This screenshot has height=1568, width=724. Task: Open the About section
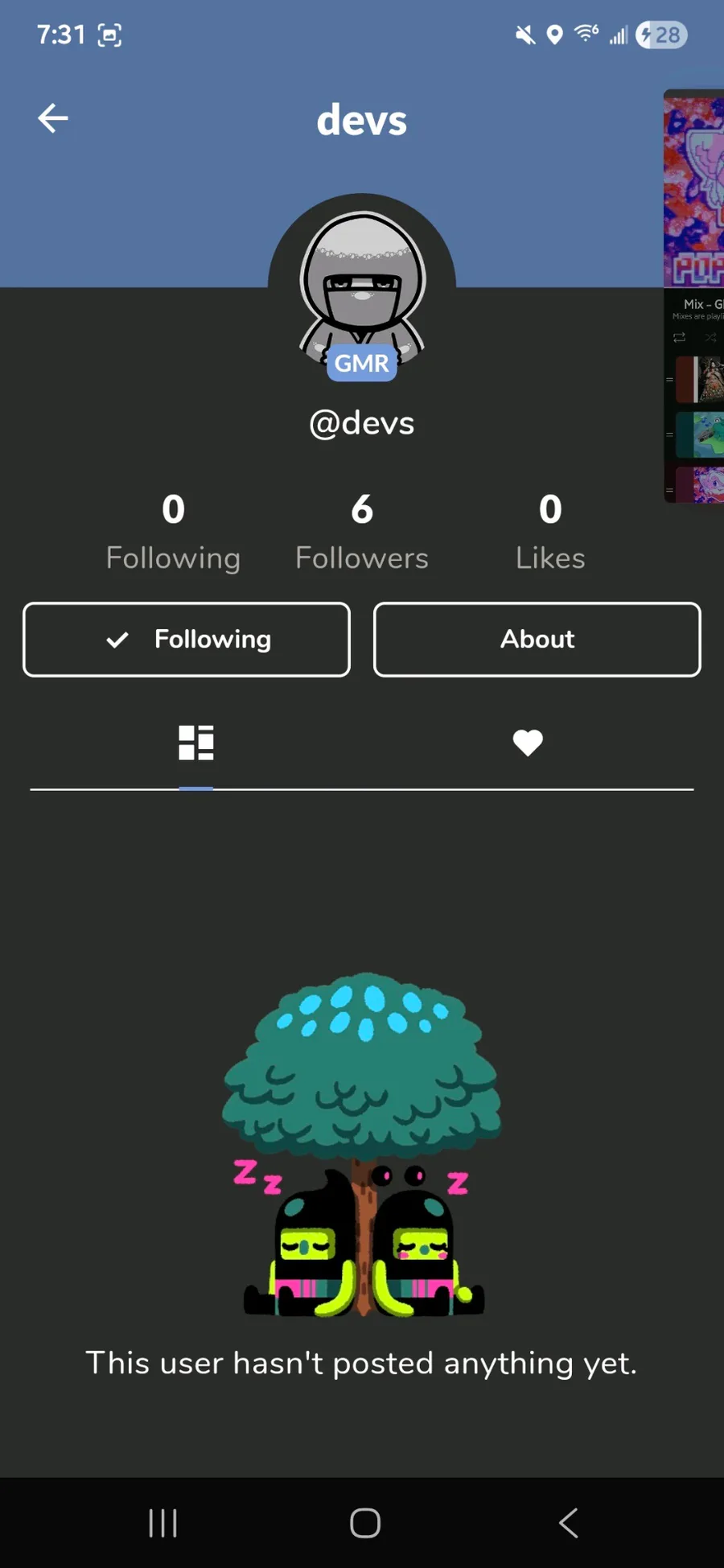[537, 640]
